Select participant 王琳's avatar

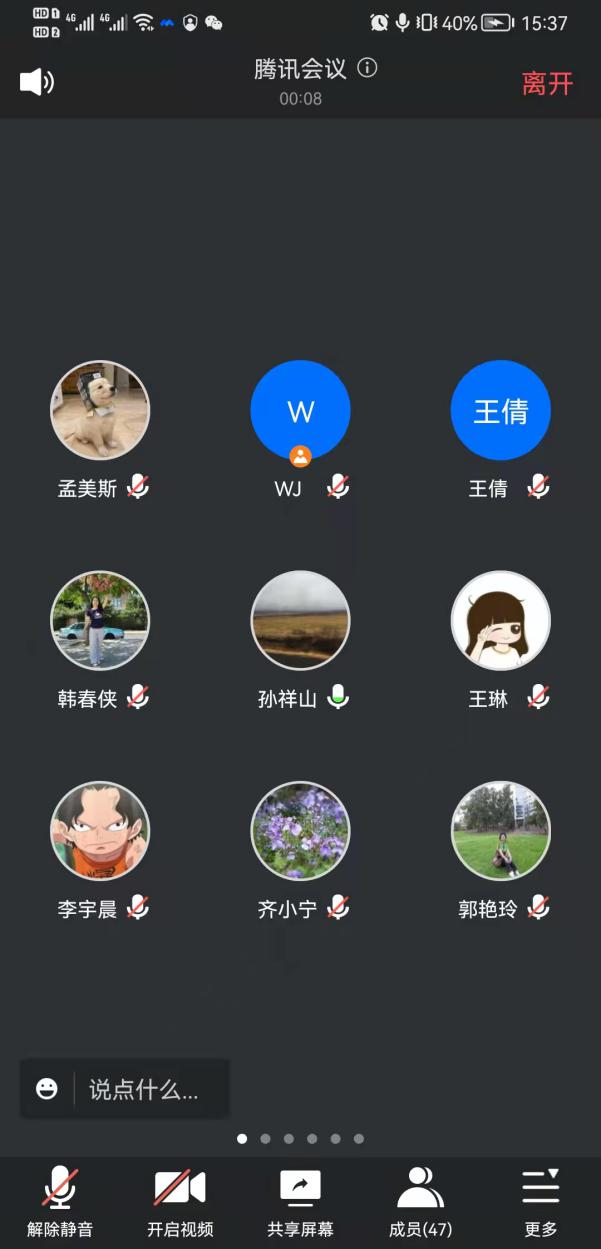point(500,620)
